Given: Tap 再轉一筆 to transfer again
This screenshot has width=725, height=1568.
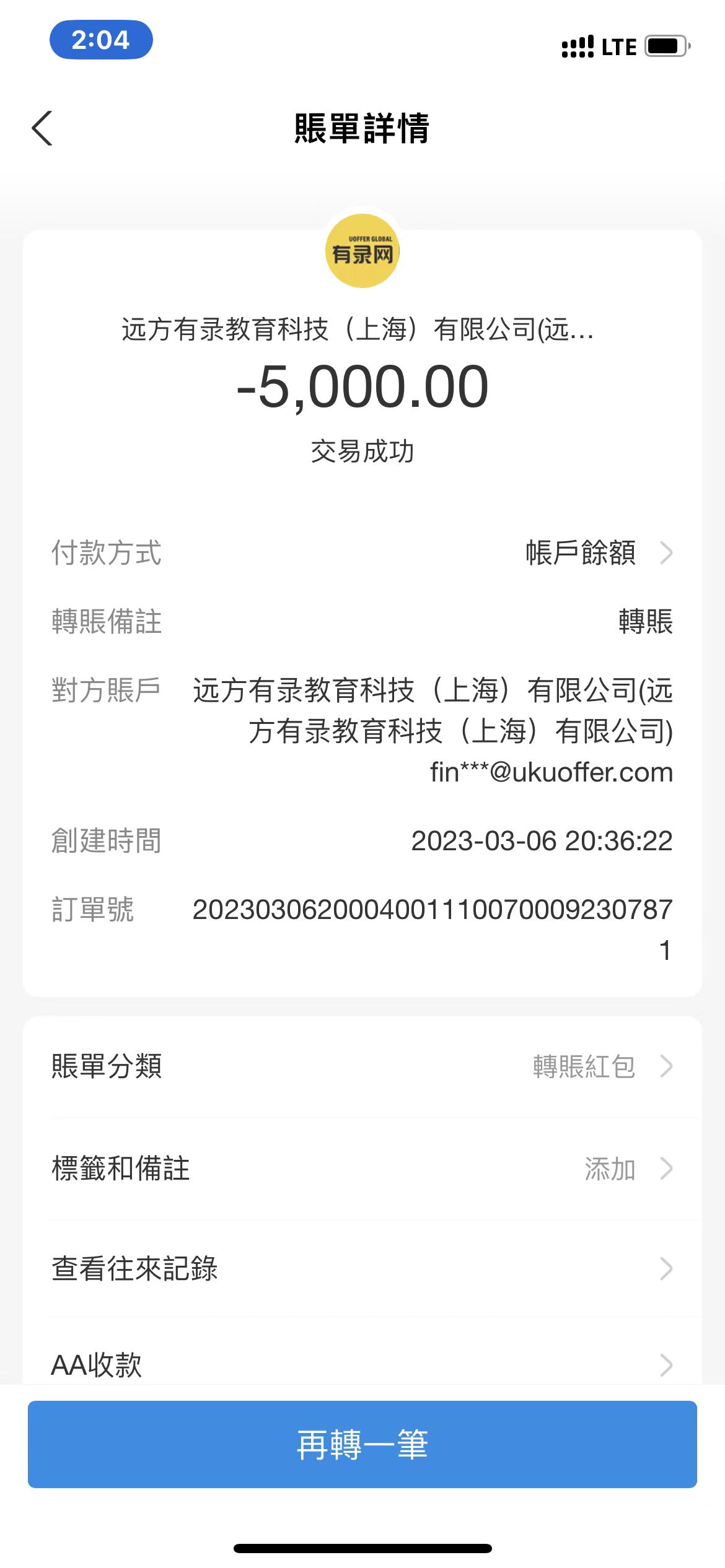Looking at the screenshot, I should [362, 1444].
